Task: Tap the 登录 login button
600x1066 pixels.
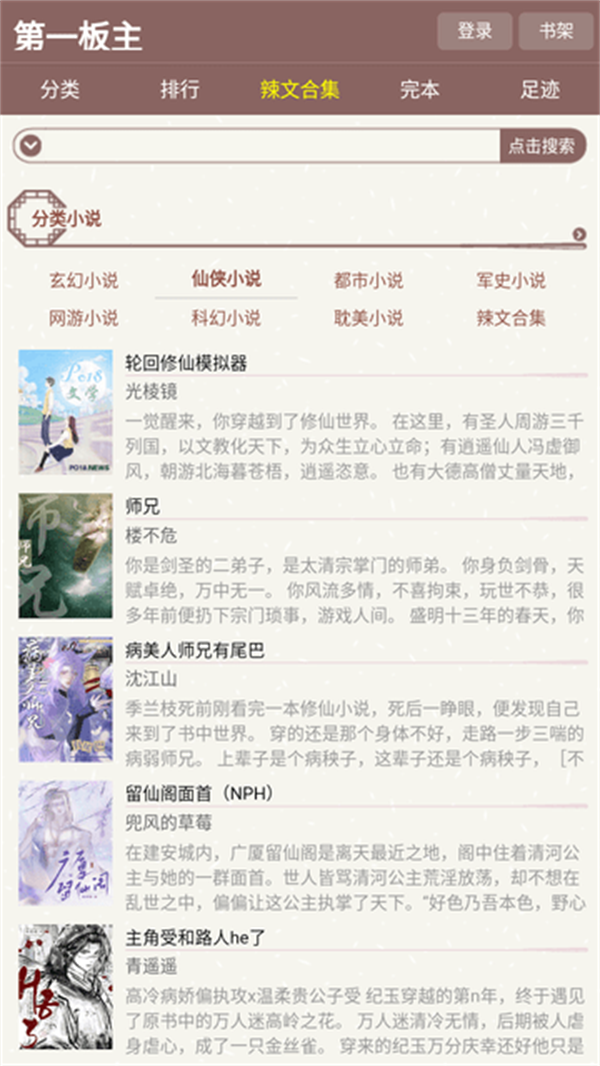Action: click(x=474, y=32)
